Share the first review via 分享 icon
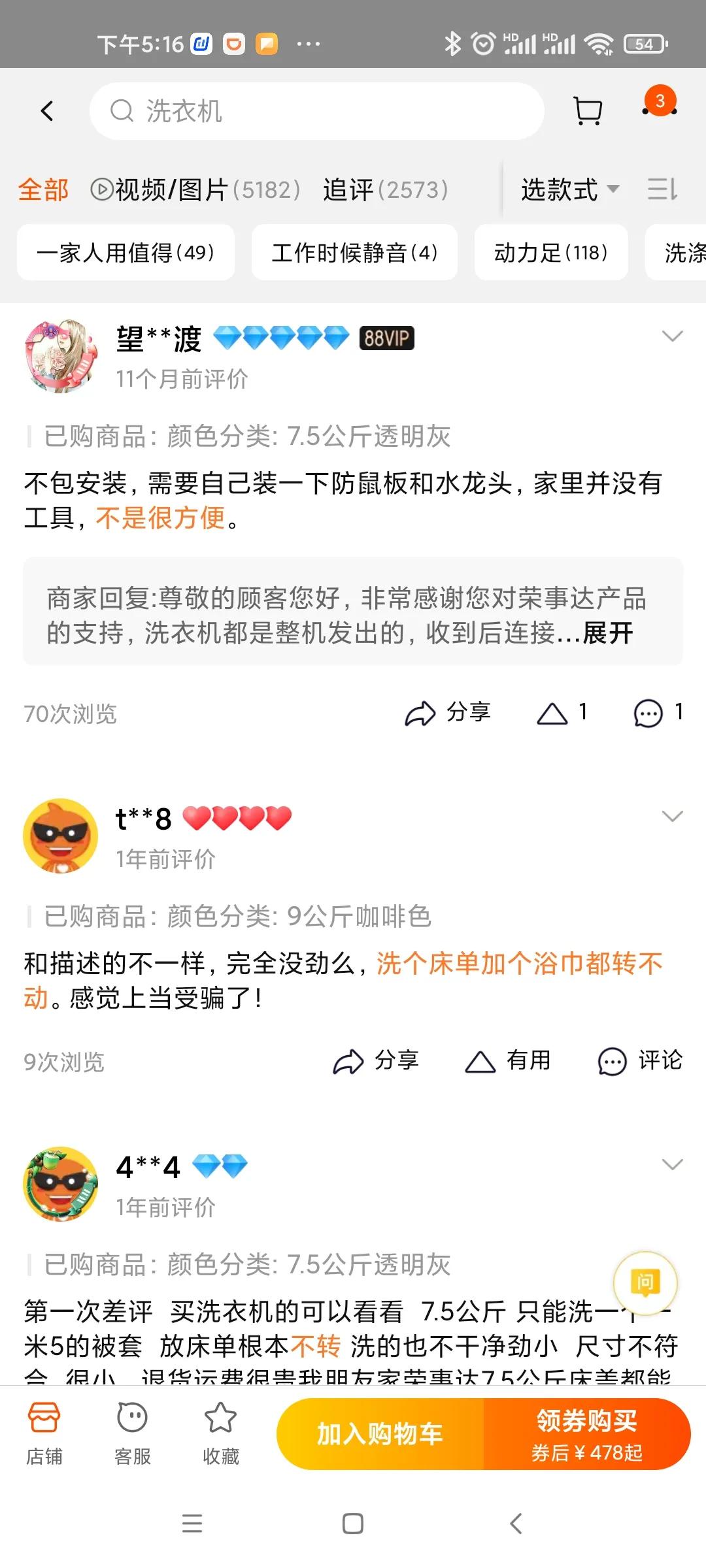The height and width of the screenshot is (1568, 706). coord(450,713)
